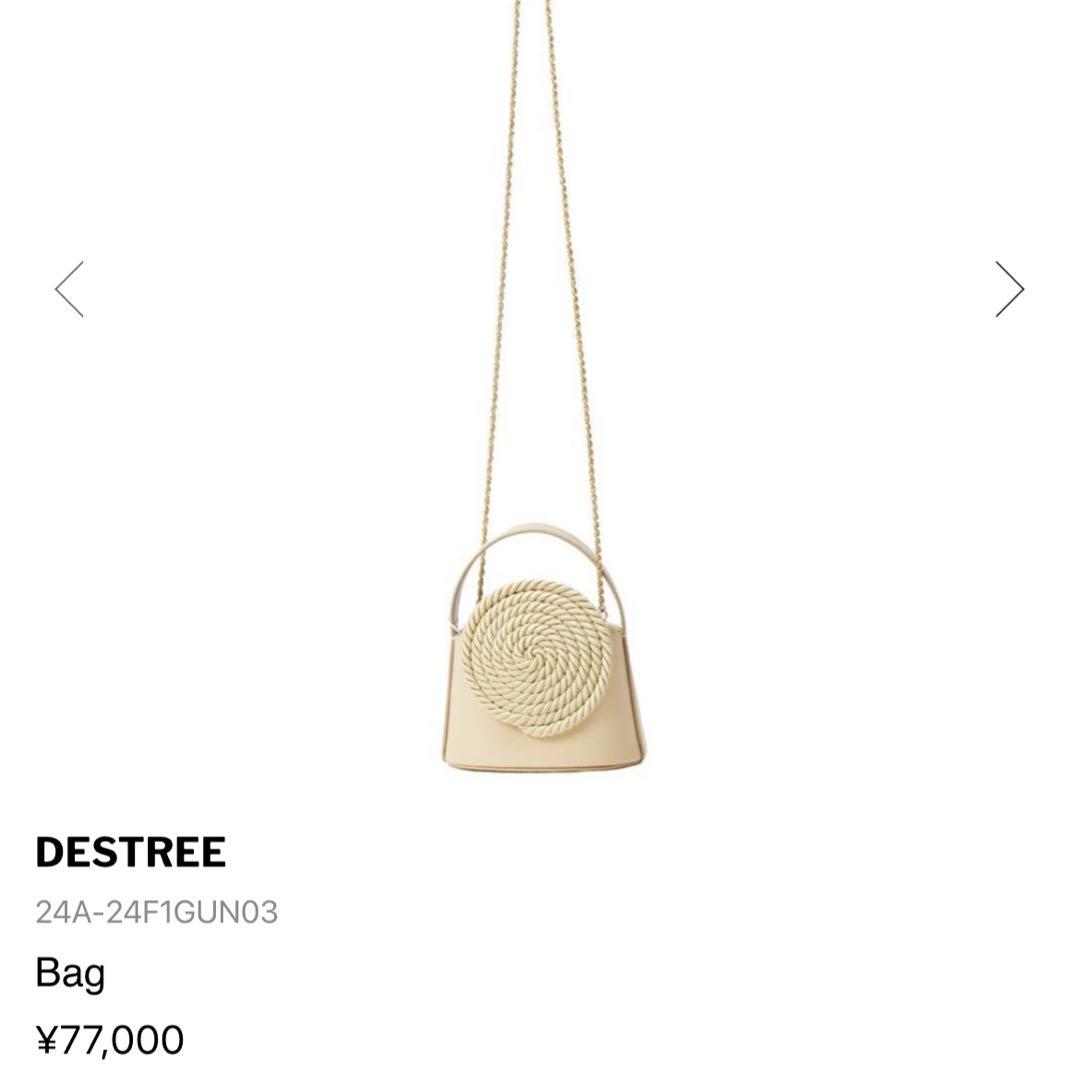
Task: Open the DESTREE bag photo
Action: click(540, 650)
